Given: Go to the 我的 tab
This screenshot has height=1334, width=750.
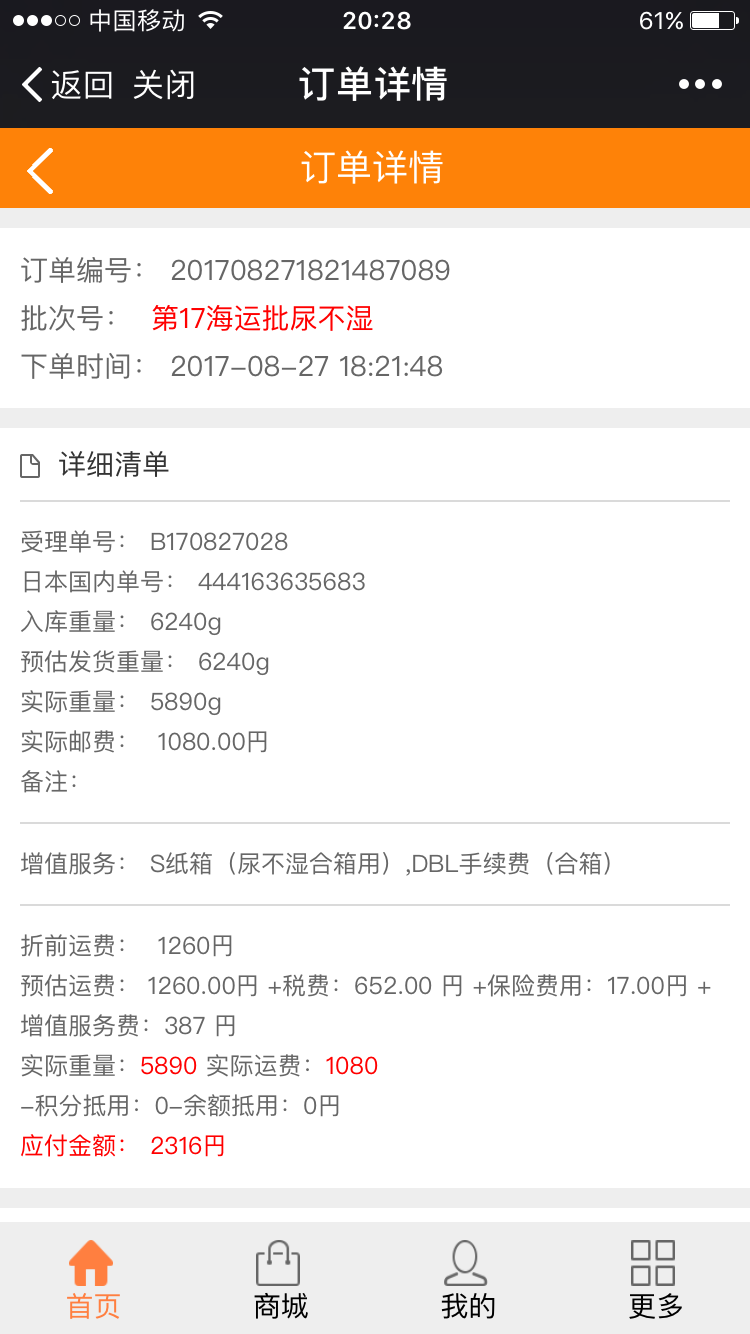Looking at the screenshot, I should point(467,1279).
